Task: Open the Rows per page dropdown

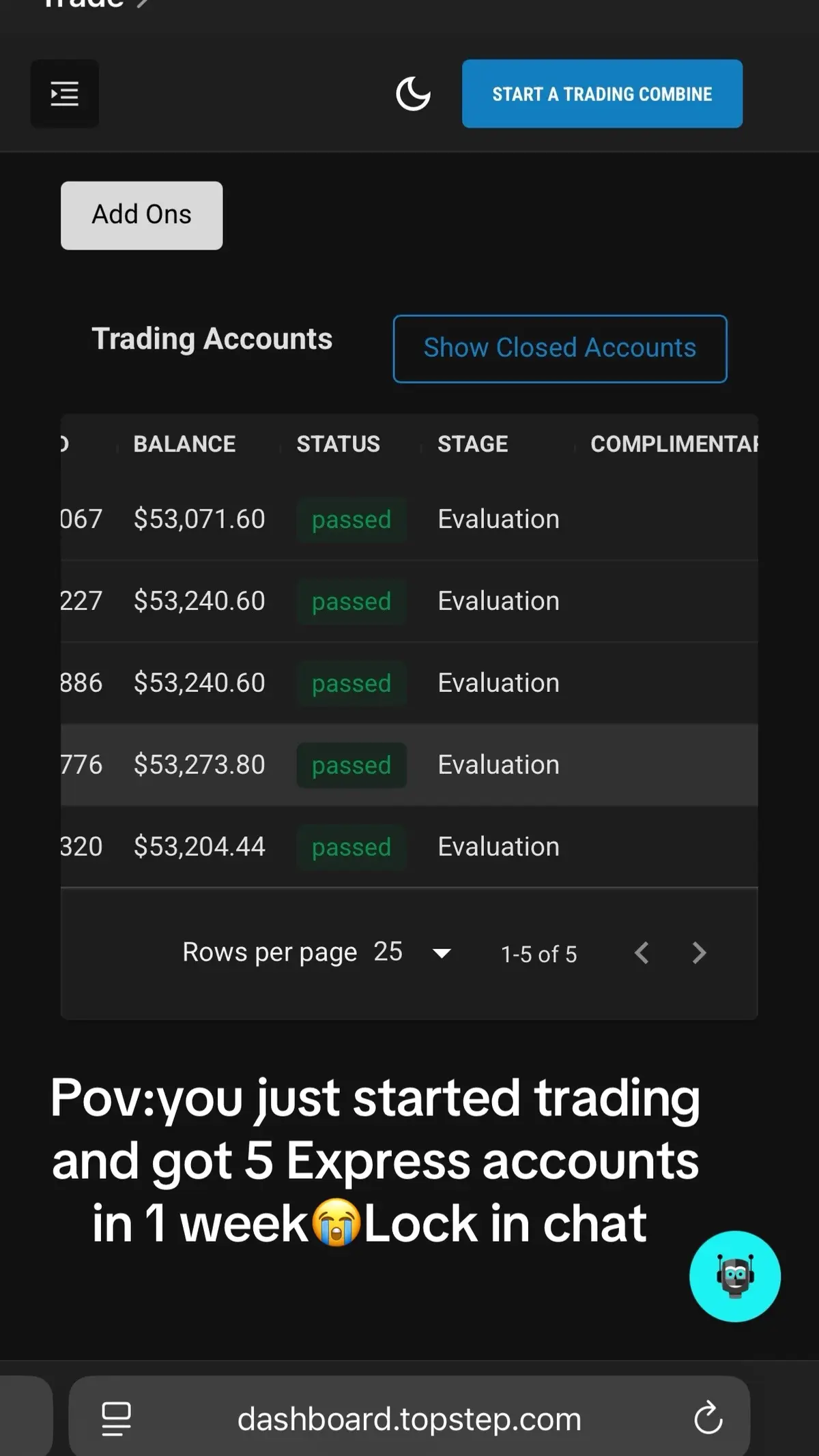Action: tap(440, 952)
